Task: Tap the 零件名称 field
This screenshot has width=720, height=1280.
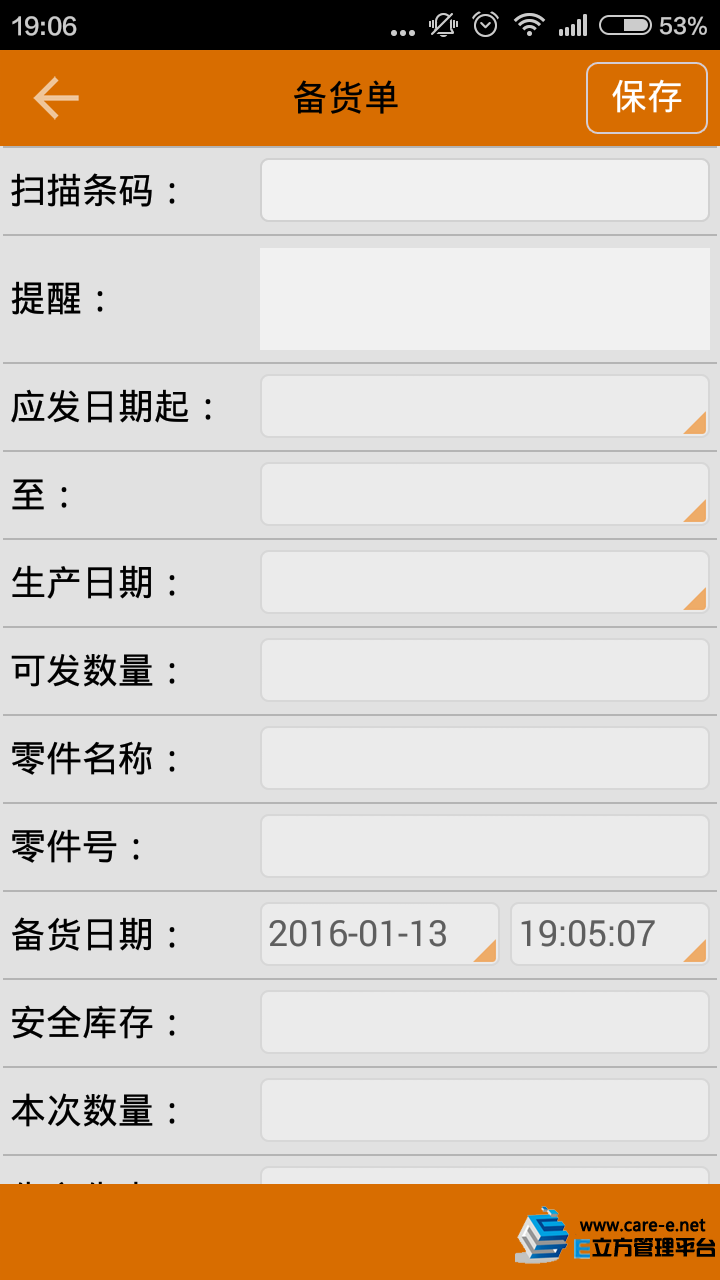Action: (x=485, y=758)
